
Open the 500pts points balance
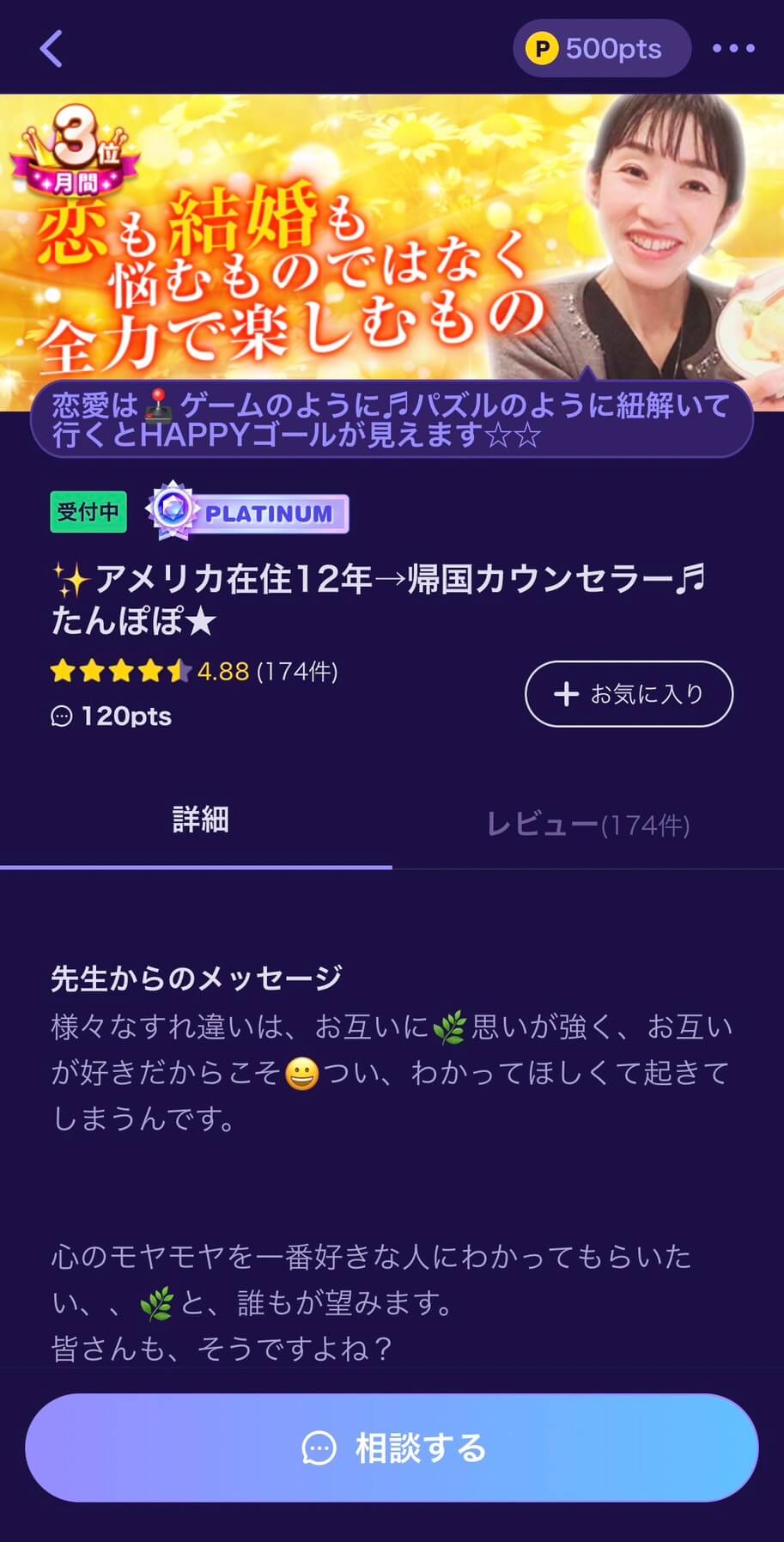[601, 49]
